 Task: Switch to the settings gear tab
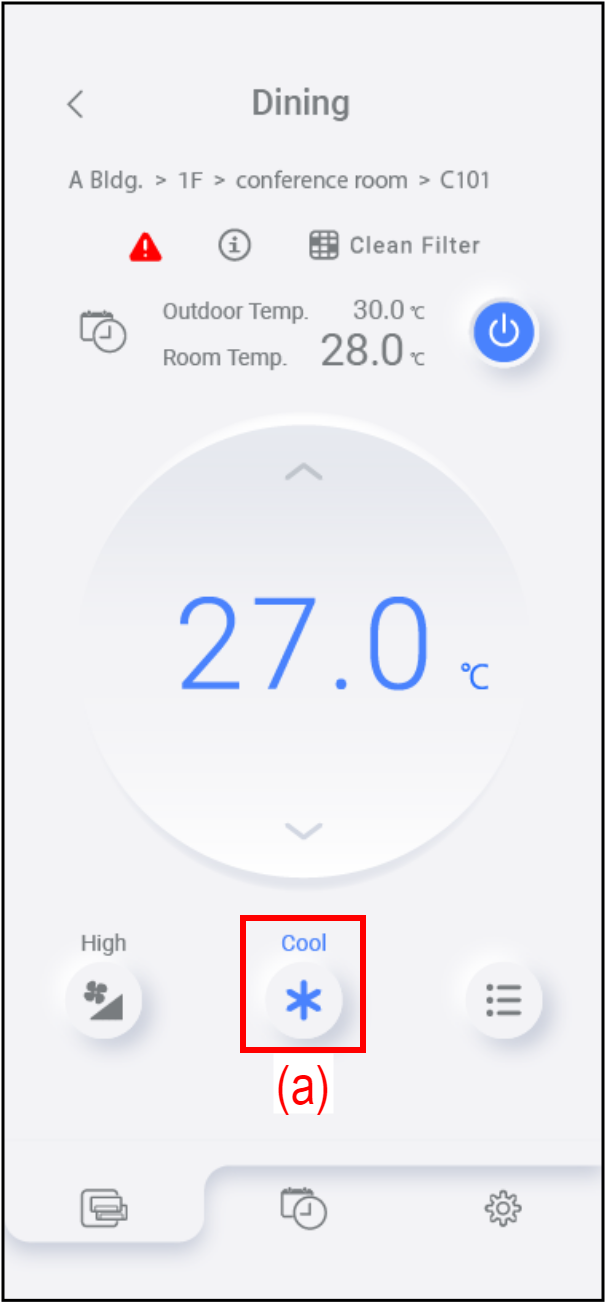tap(502, 1208)
